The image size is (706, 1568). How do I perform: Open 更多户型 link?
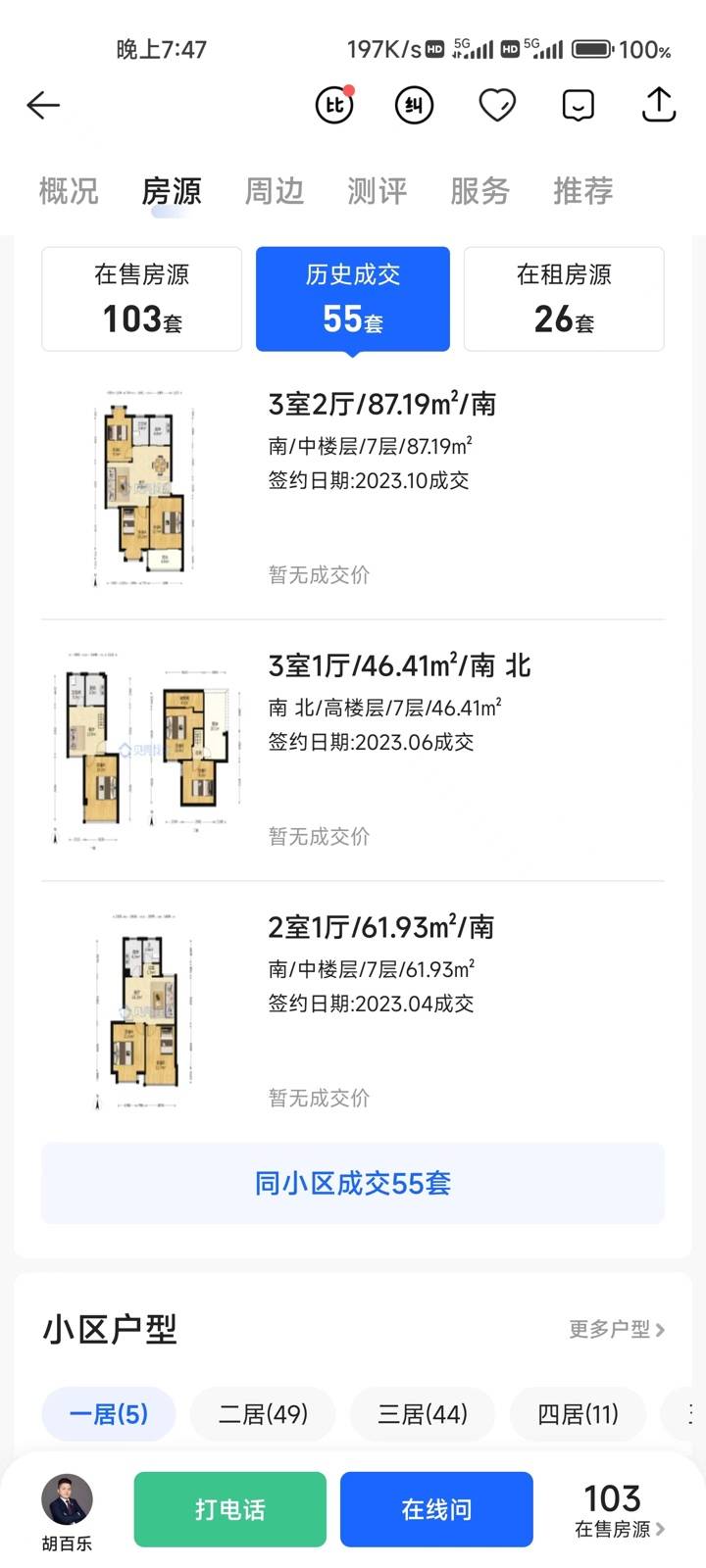(x=616, y=1330)
